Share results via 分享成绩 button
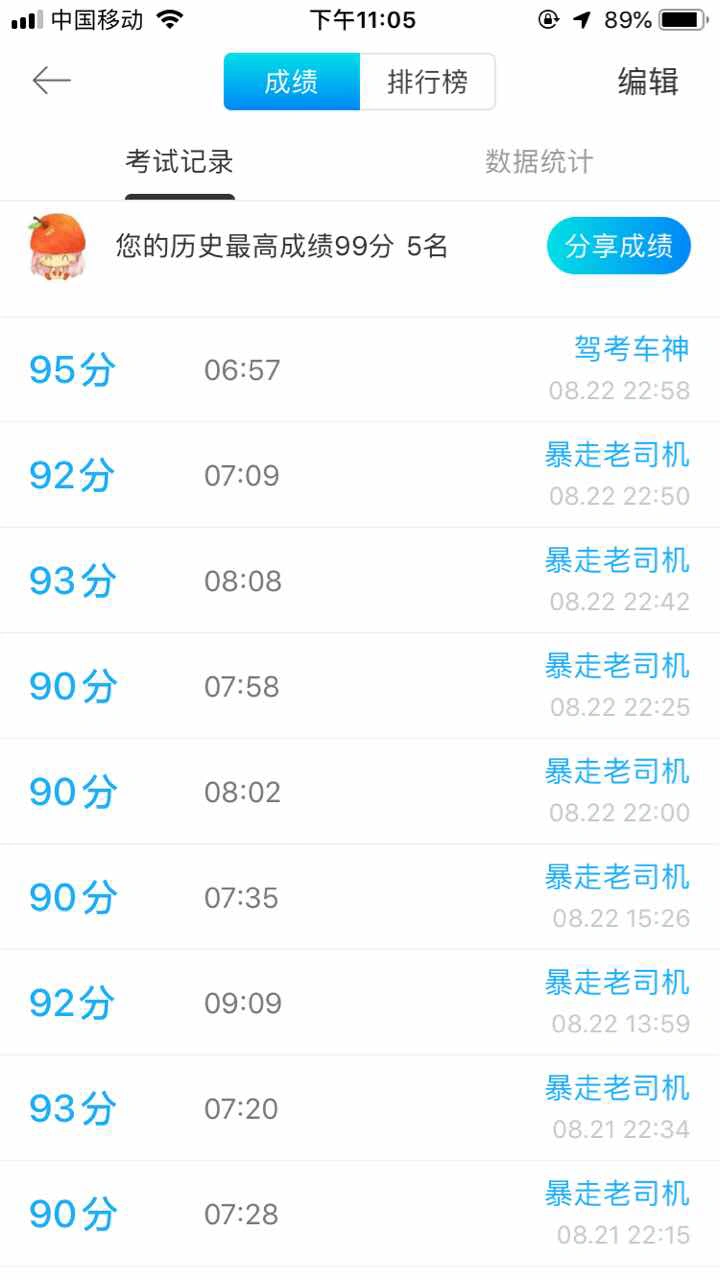 point(619,246)
